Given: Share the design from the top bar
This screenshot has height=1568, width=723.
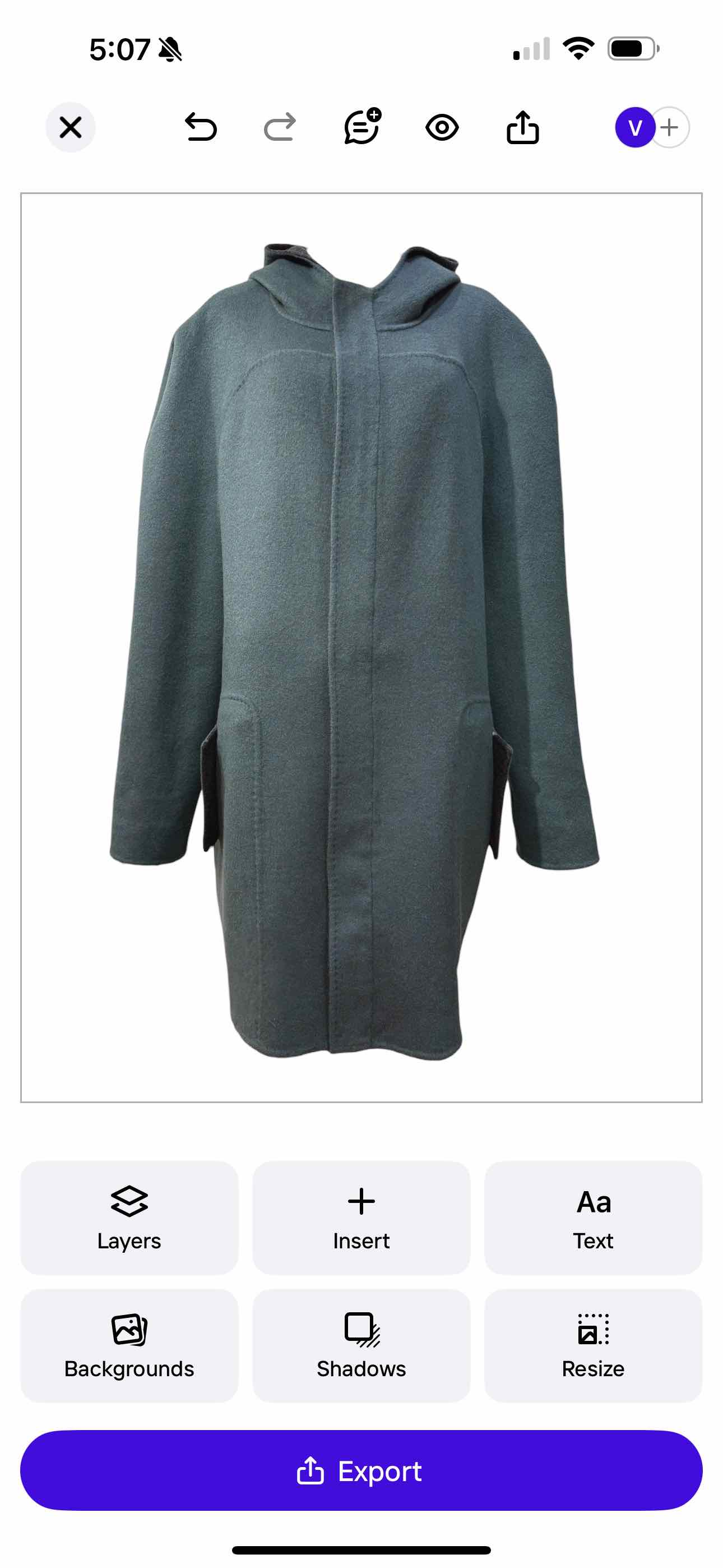Looking at the screenshot, I should pyautogui.click(x=523, y=128).
